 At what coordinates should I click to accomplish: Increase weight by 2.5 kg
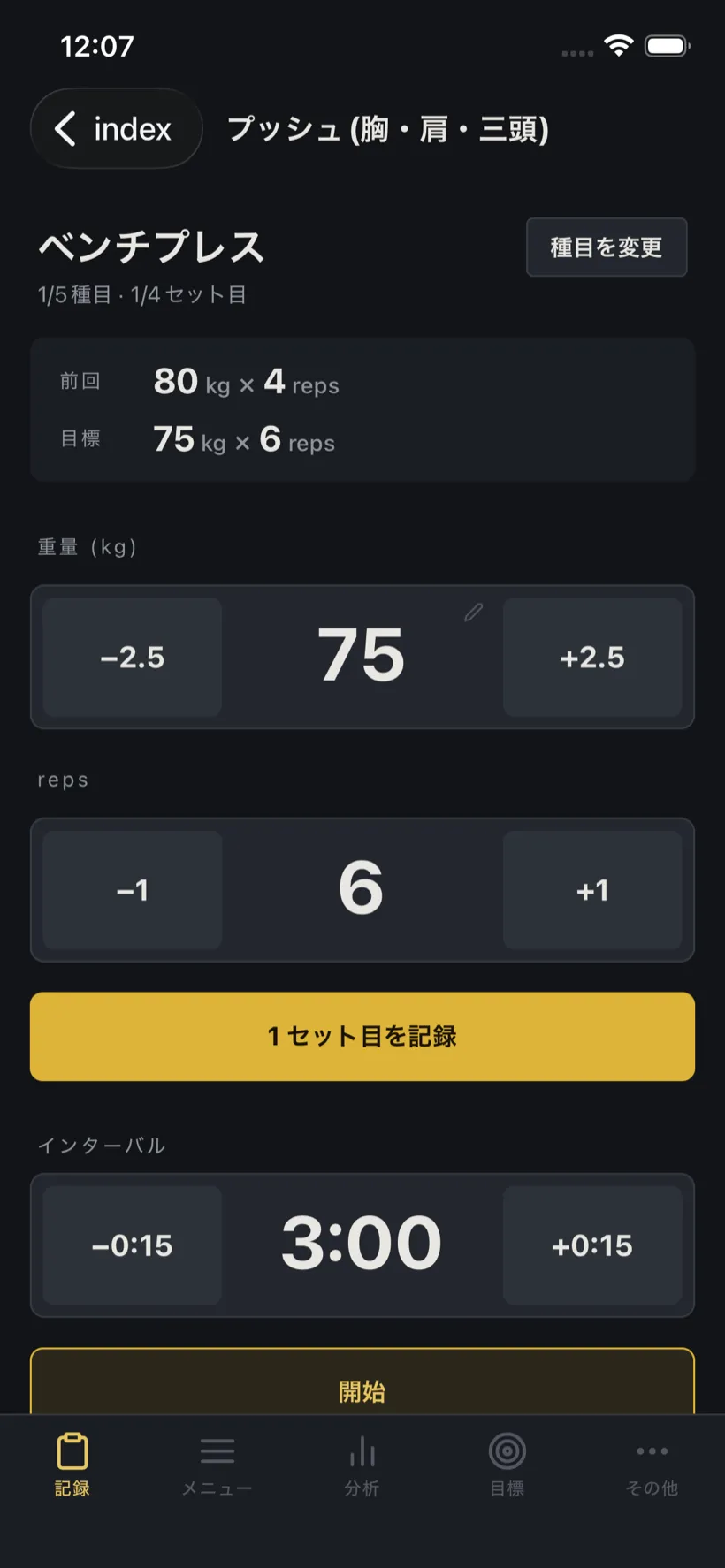click(x=592, y=658)
